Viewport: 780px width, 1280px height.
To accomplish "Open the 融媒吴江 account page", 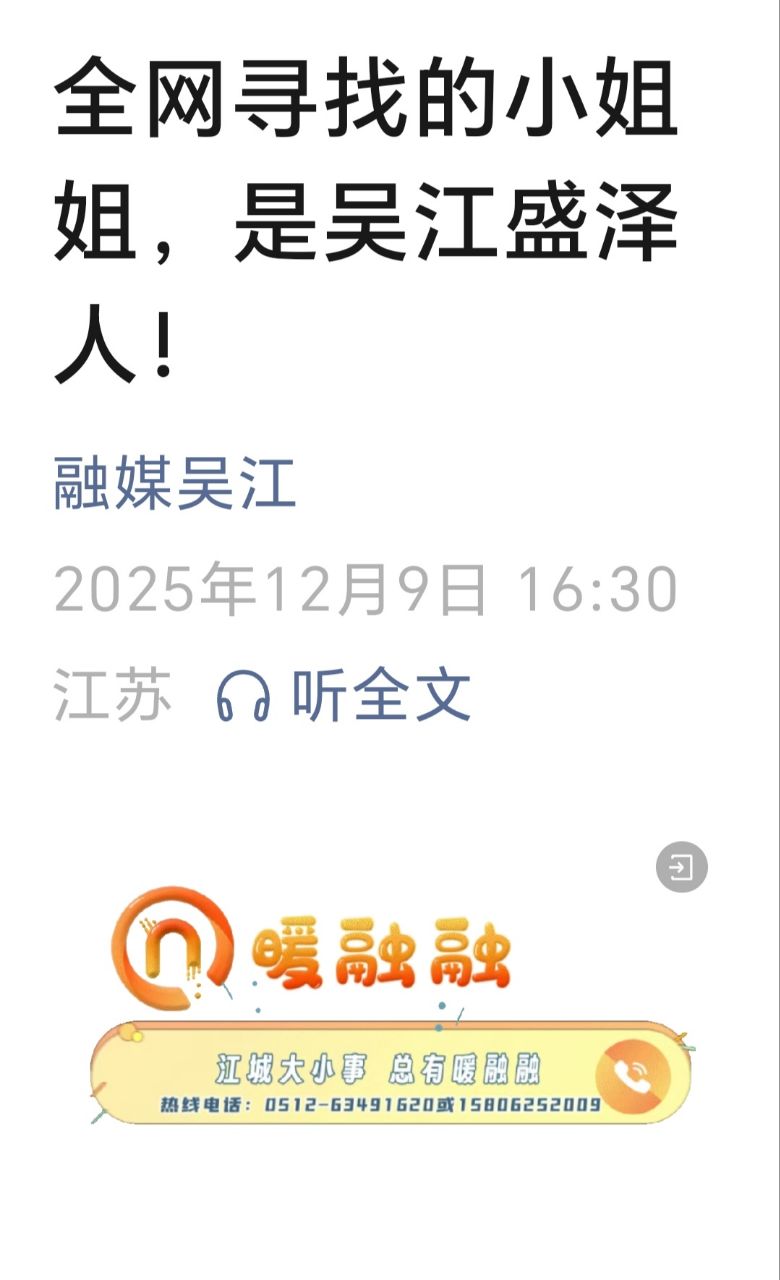I will [x=174, y=486].
